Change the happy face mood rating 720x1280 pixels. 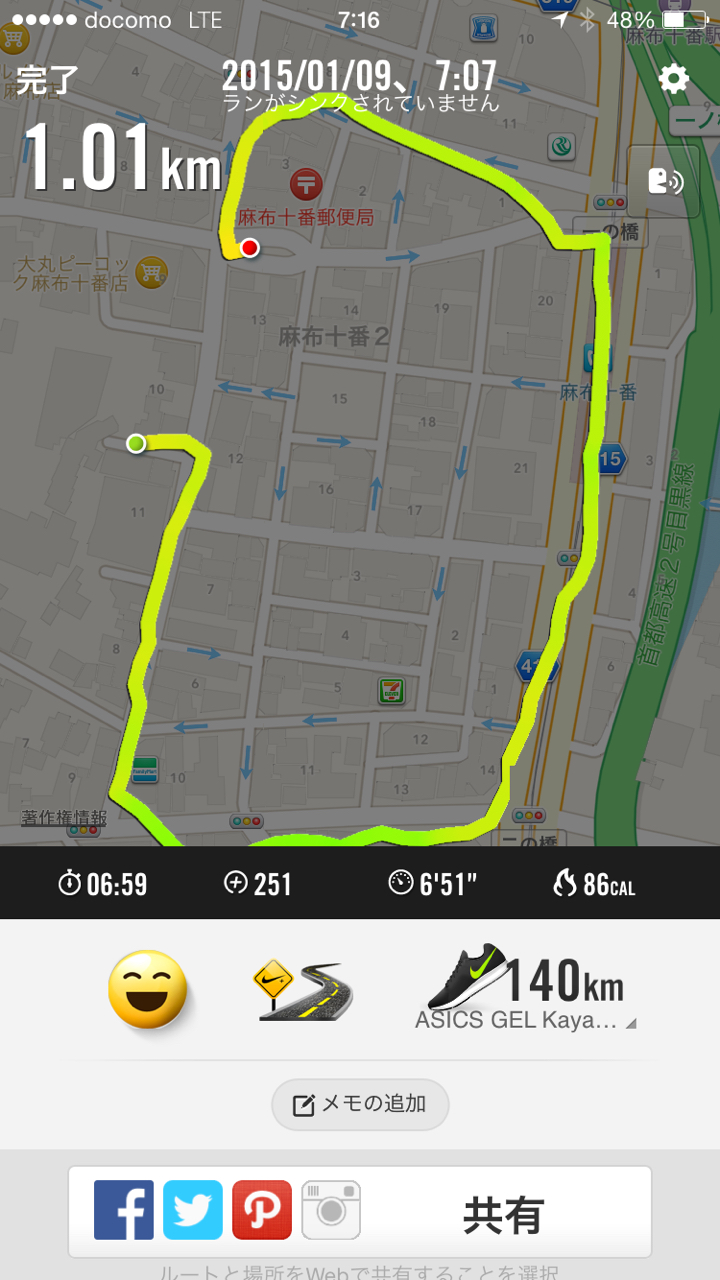148,990
